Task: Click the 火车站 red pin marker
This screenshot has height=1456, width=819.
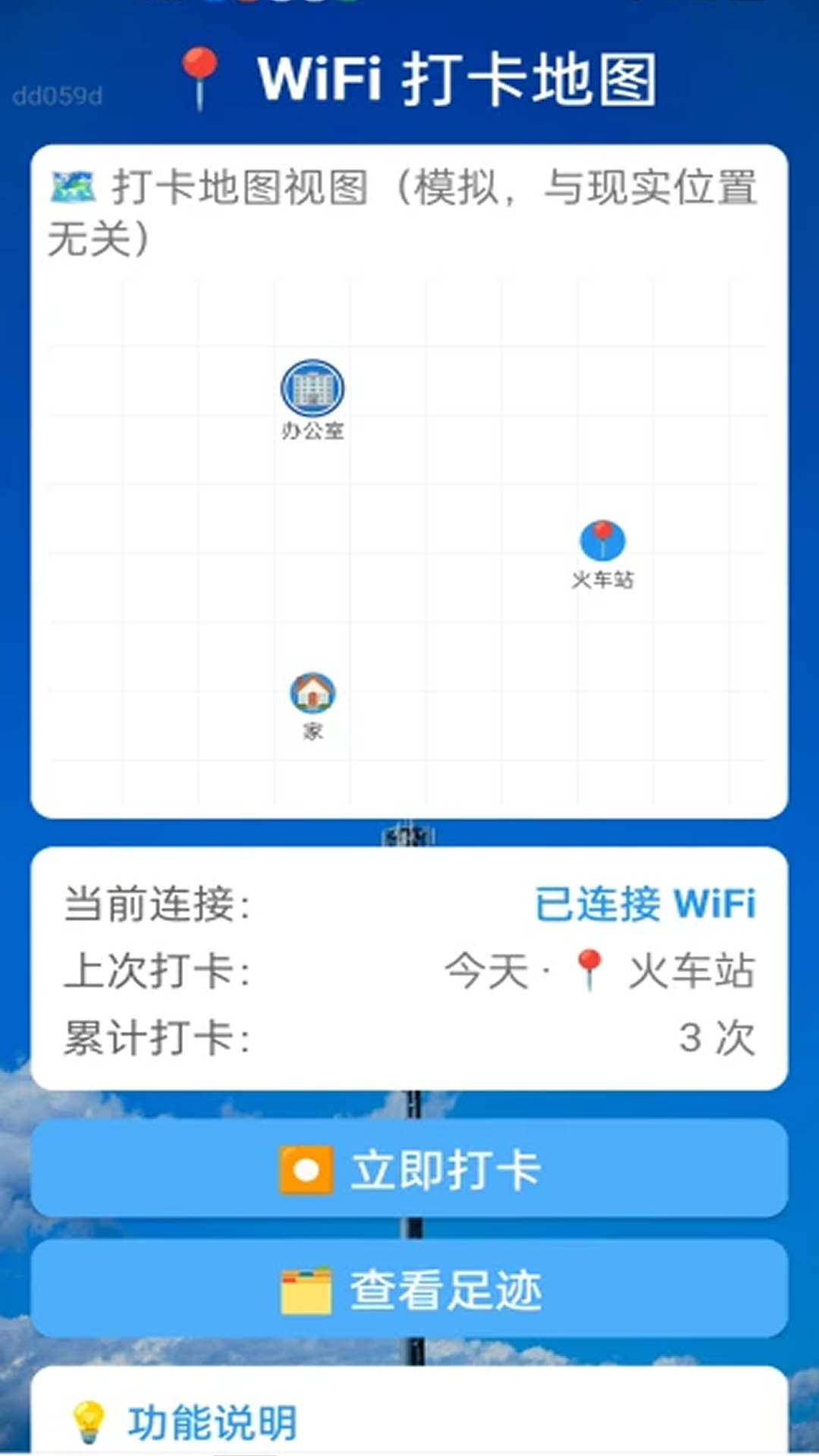Action: tap(603, 540)
